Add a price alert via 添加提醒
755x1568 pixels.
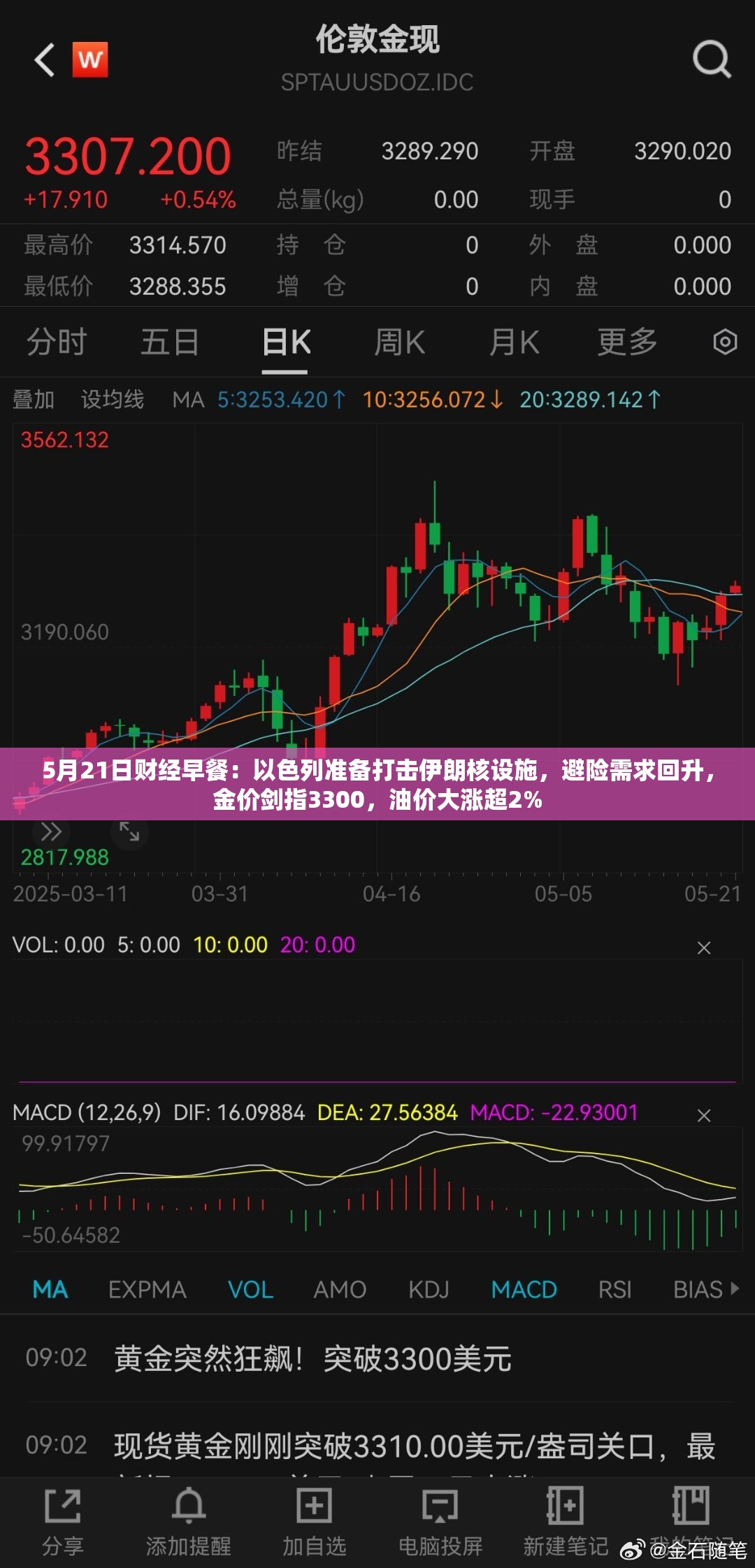point(189,1522)
